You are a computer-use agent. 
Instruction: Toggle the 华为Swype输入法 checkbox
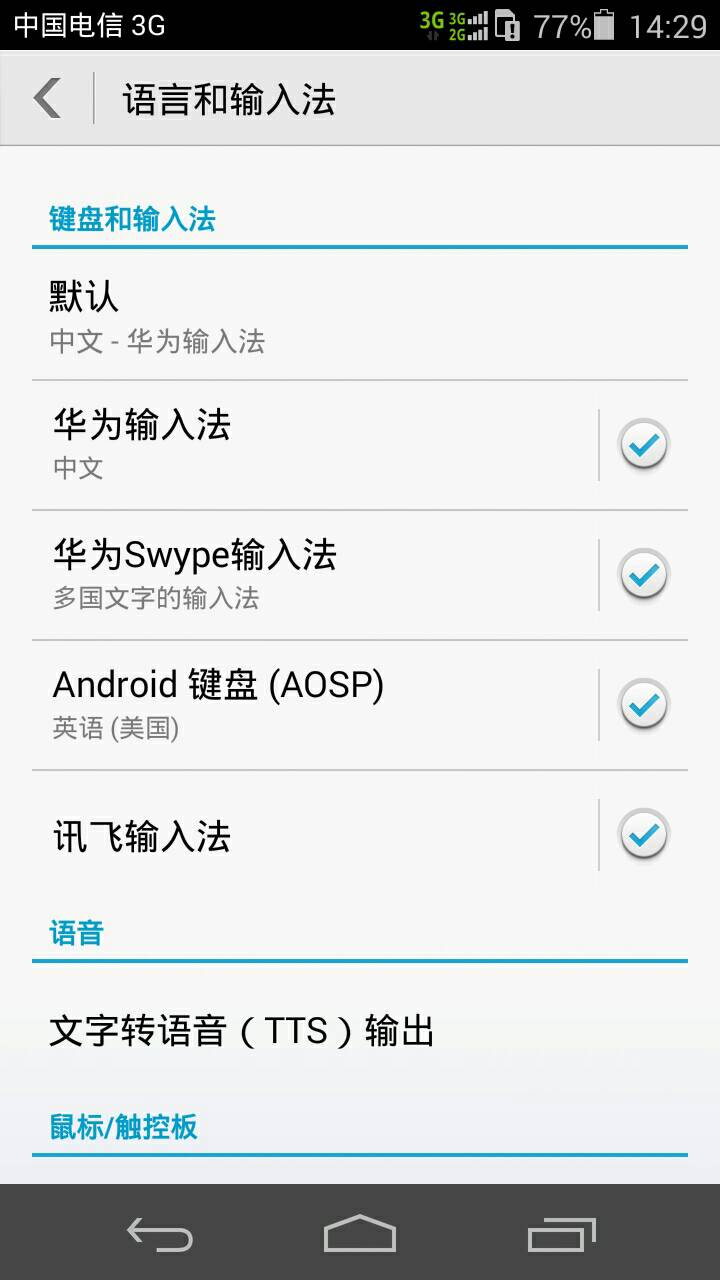[x=643, y=575]
